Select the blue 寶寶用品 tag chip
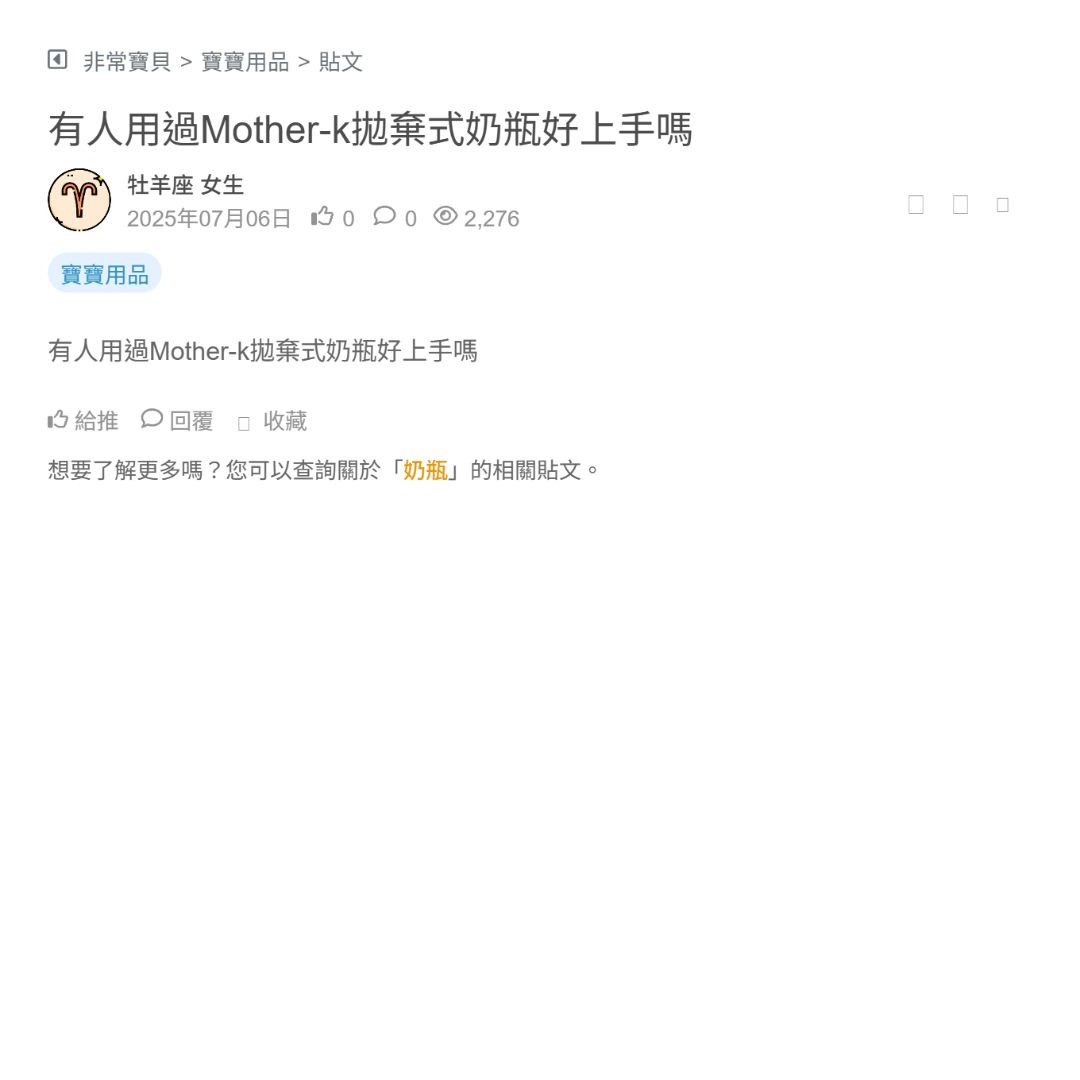Viewport: 1080px width, 1080px height. click(x=105, y=274)
